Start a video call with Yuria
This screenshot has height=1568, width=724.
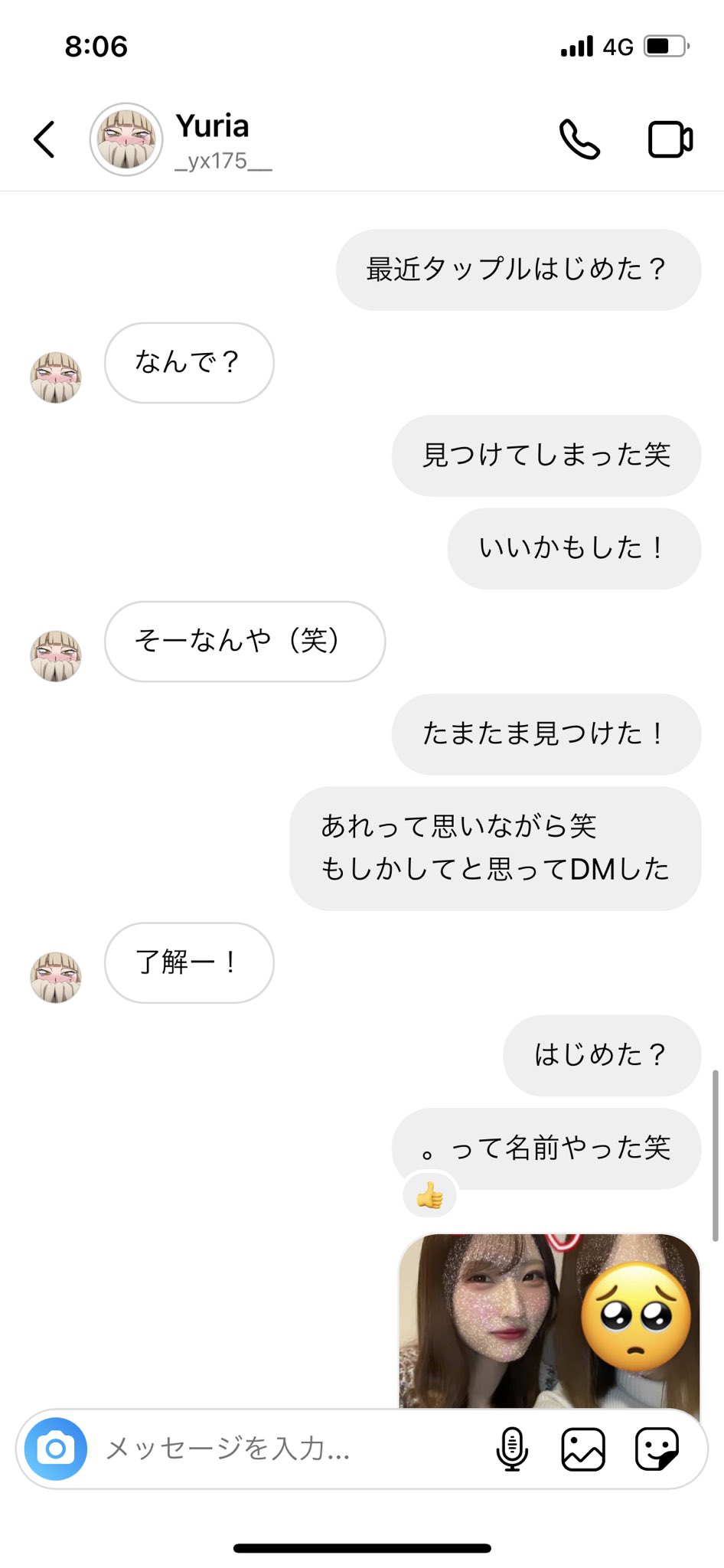tap(670, 139)
